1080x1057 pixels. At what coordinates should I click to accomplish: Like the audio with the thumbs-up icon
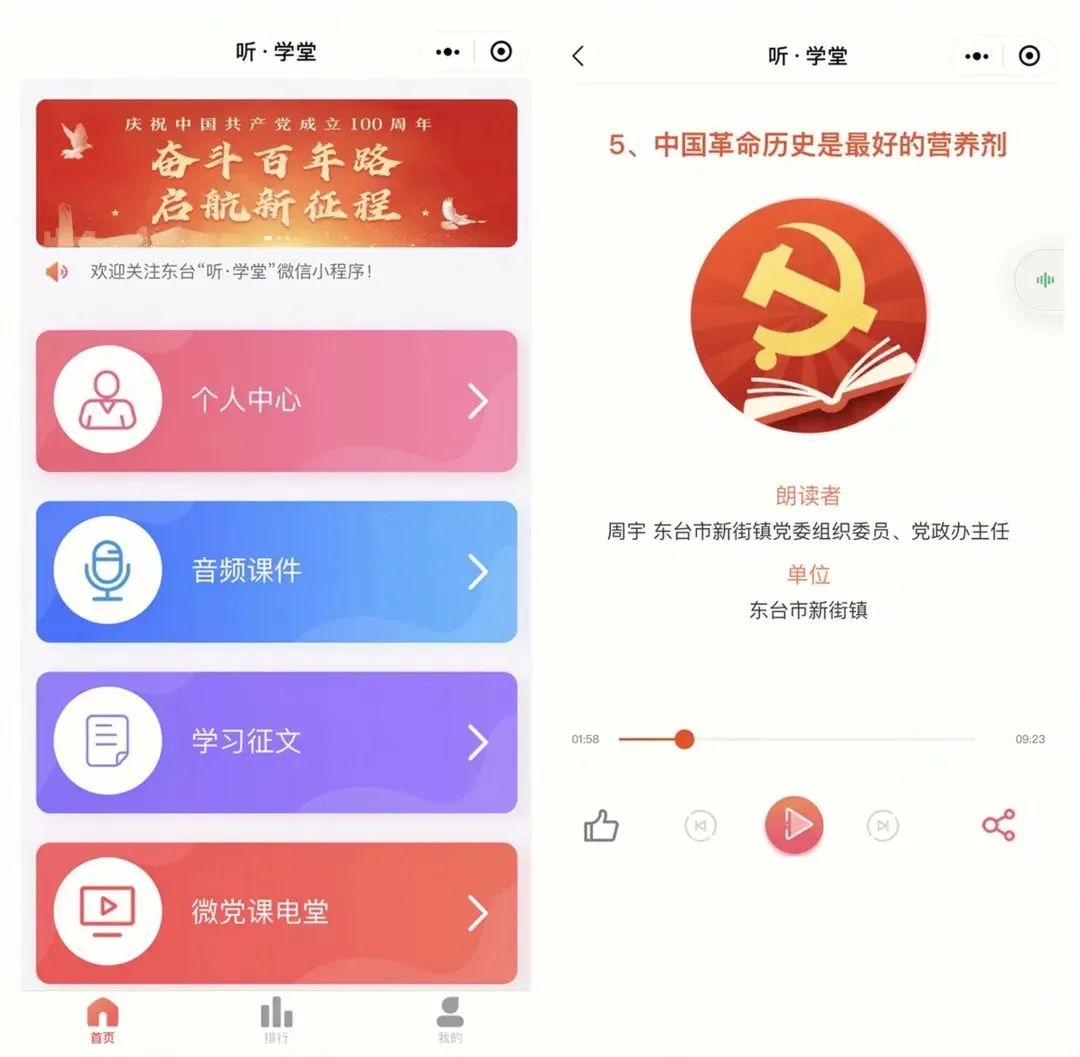point(601,826)
